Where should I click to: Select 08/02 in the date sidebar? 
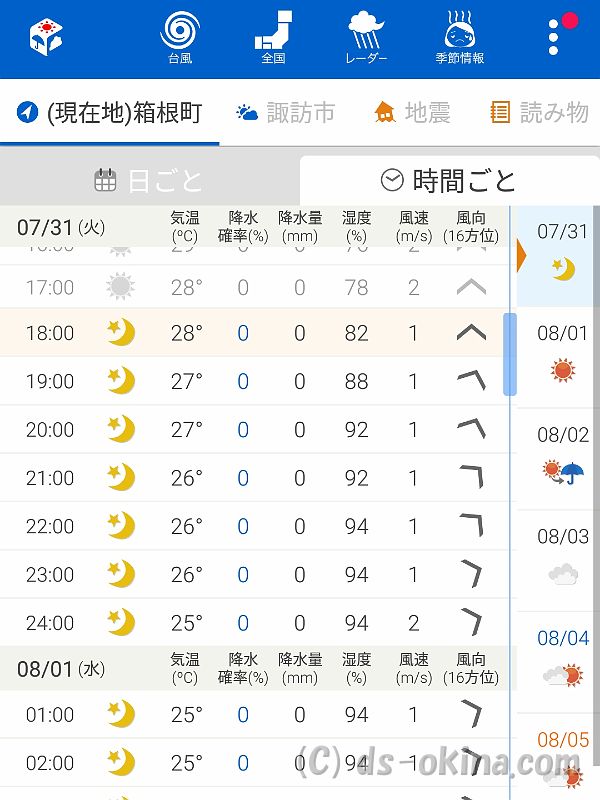click(562, 457)
